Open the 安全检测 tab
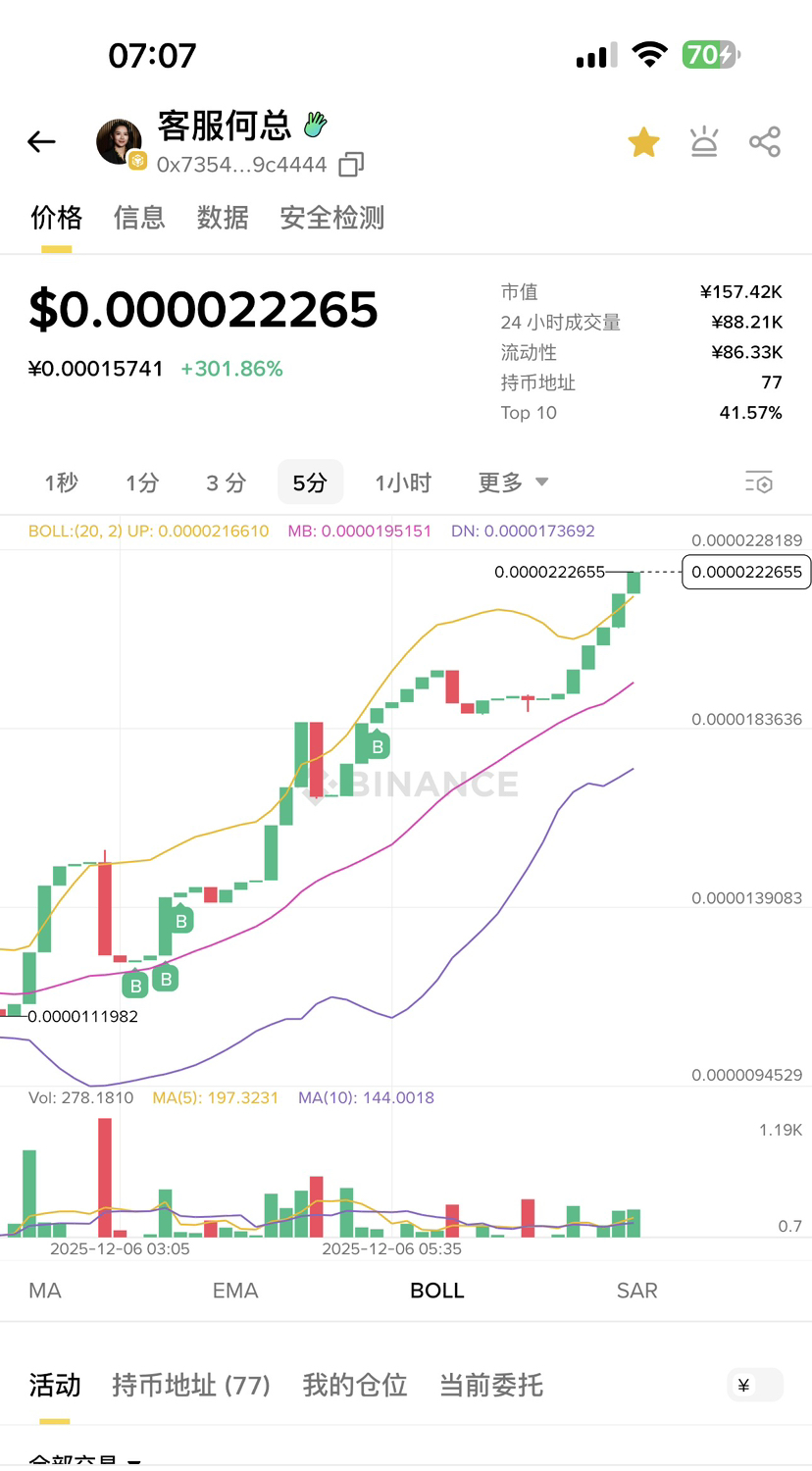Viewport: 812px width, 1471px height. (332, 218)
